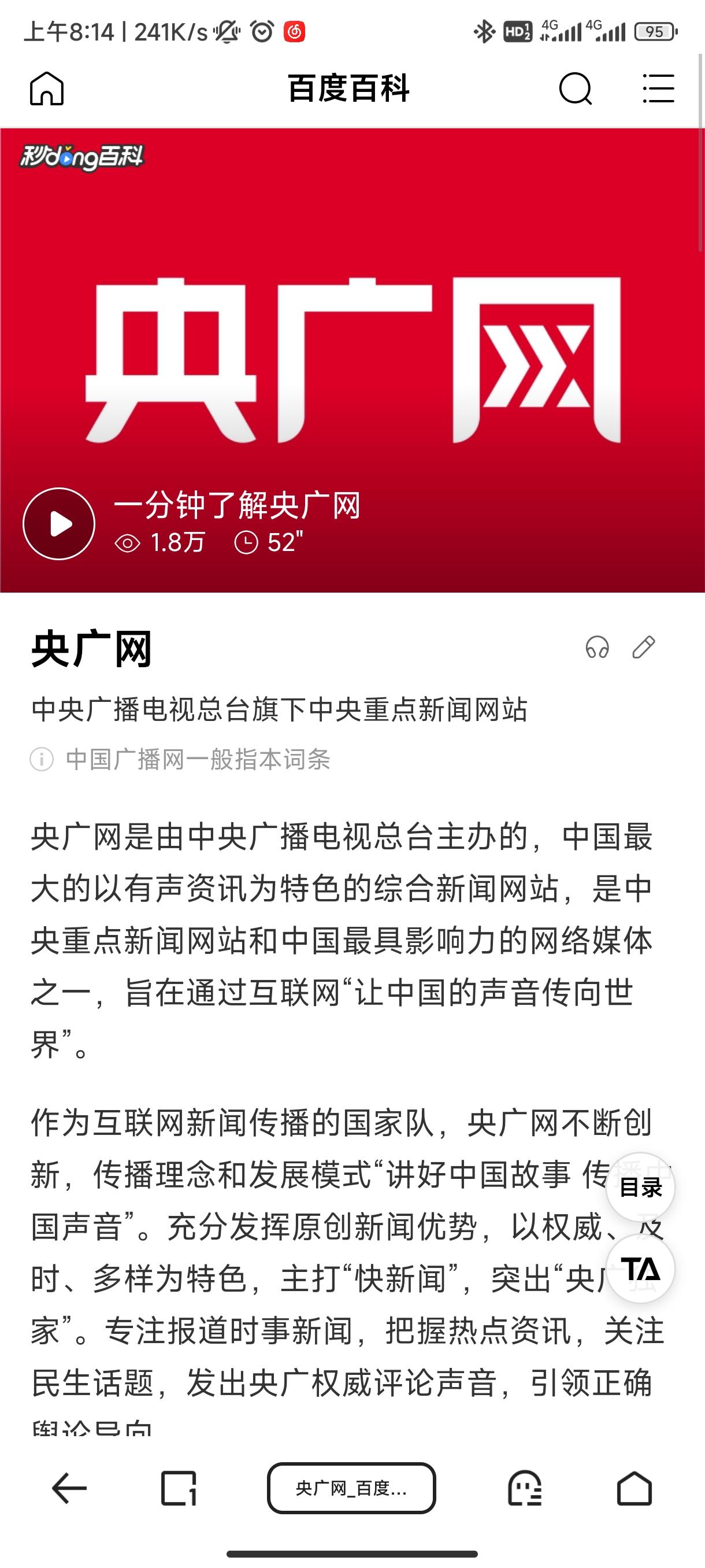705x1568 pixels.
Task: Open the top-right list menu
Action: point(658,89)
